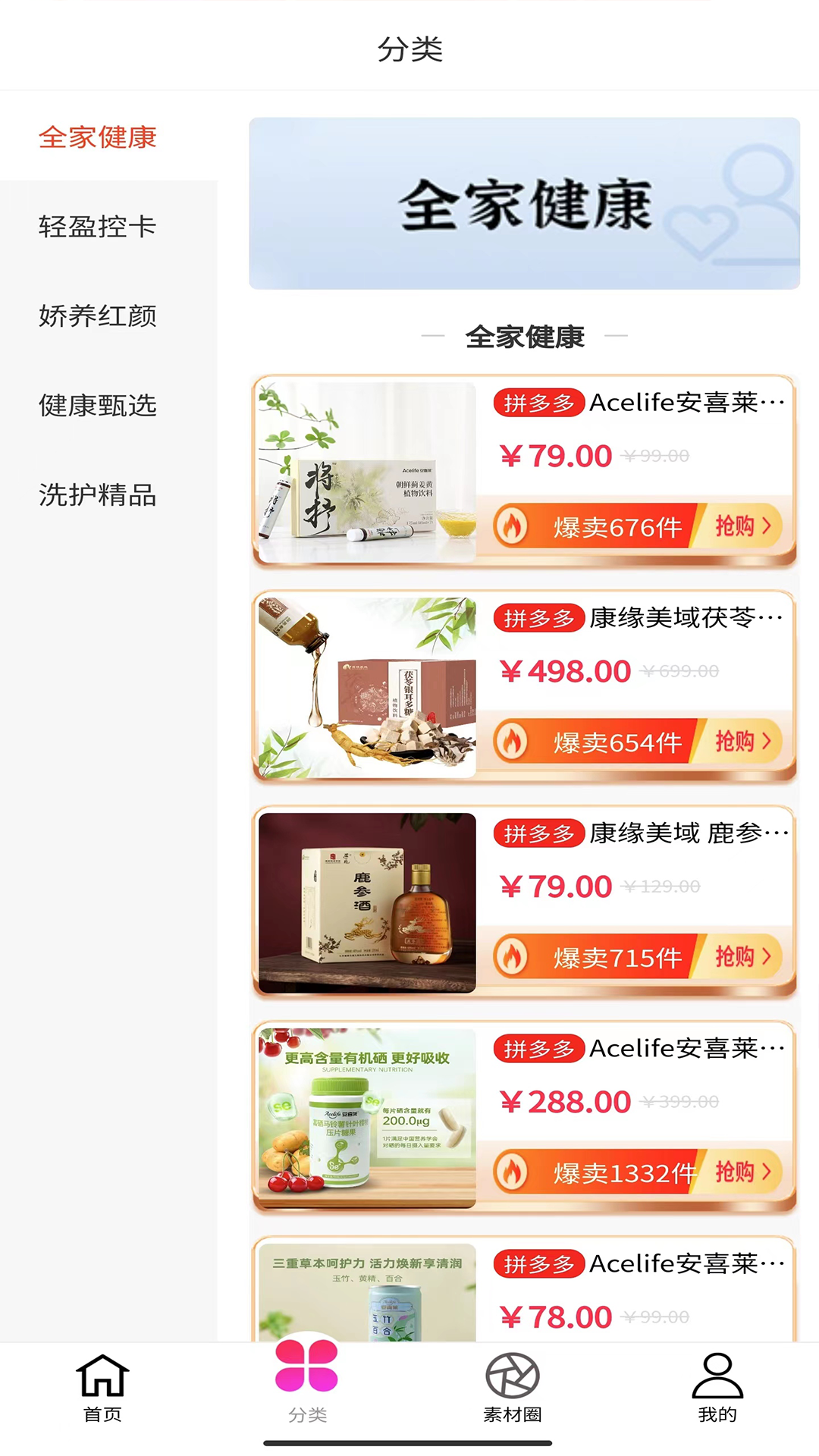Tap 抢购 on the 爆卖1332件 item
The height and width of the screenshot is (1456, 819).
click(742, 1172)
